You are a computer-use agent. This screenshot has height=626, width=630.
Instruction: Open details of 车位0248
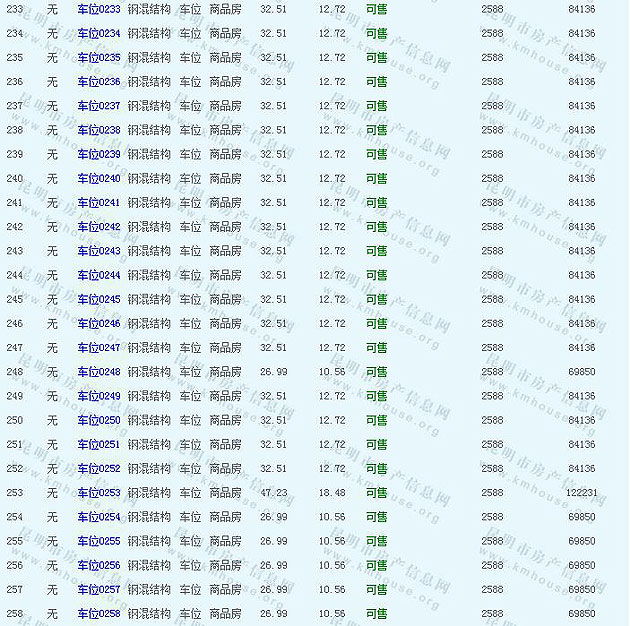(x=98, y=372)
